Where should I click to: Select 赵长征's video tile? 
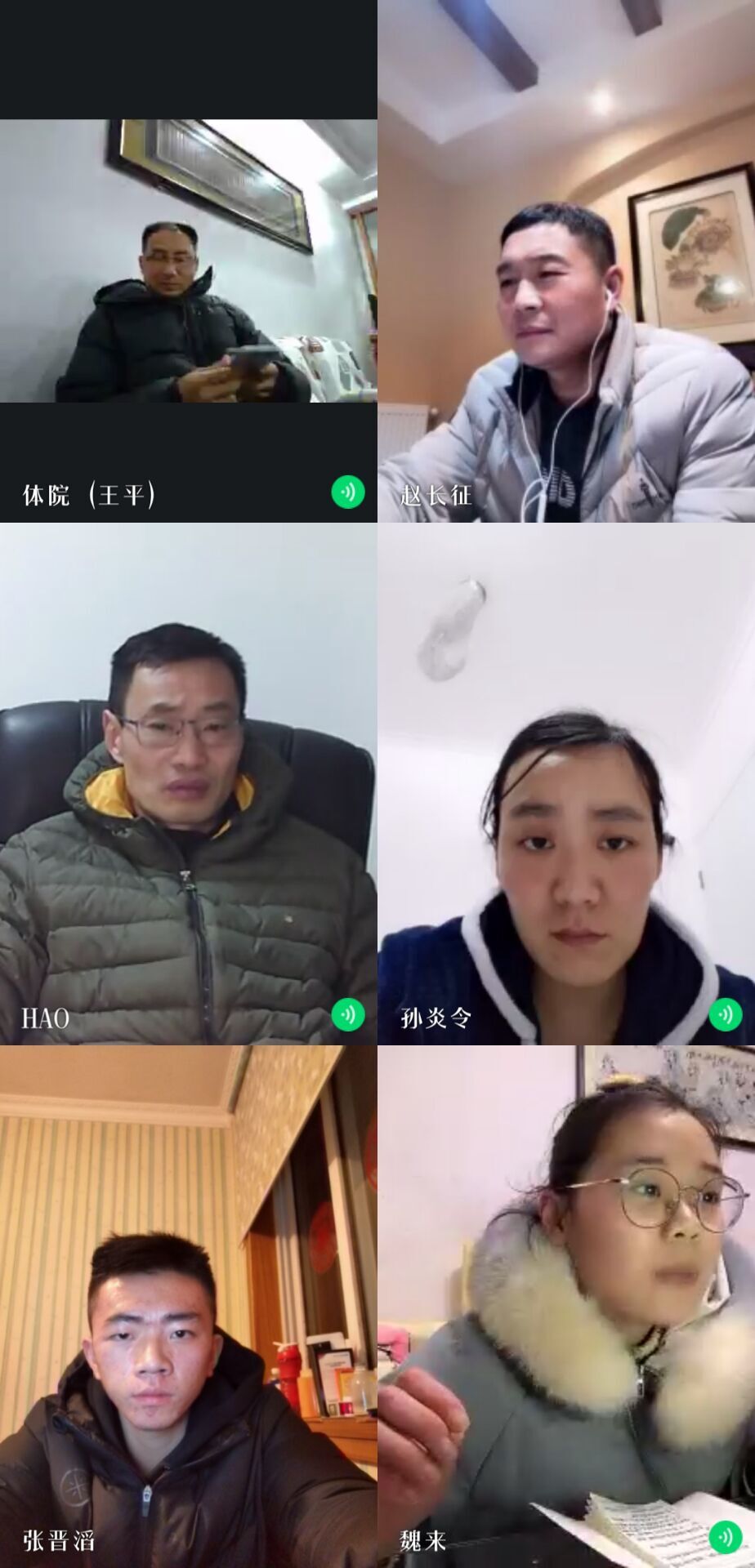click(x=566, y=261)
